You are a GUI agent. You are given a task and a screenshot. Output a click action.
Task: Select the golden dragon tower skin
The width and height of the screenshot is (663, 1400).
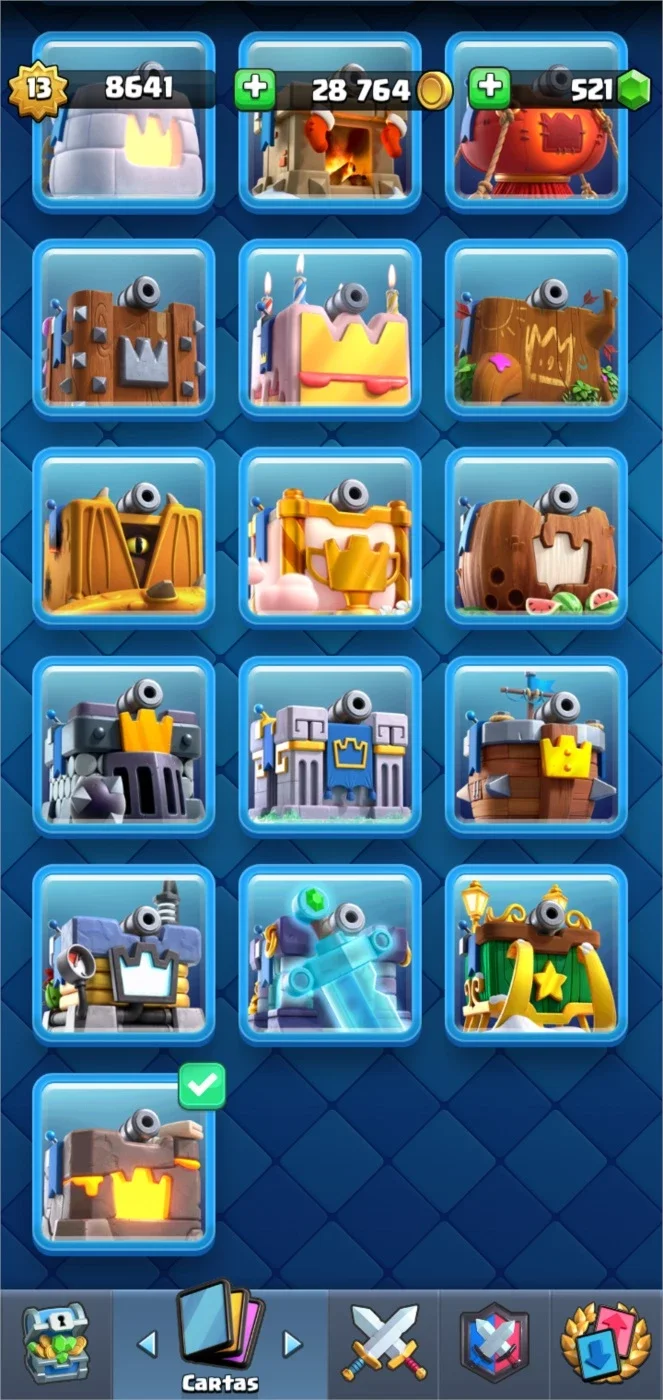point(124,538)
